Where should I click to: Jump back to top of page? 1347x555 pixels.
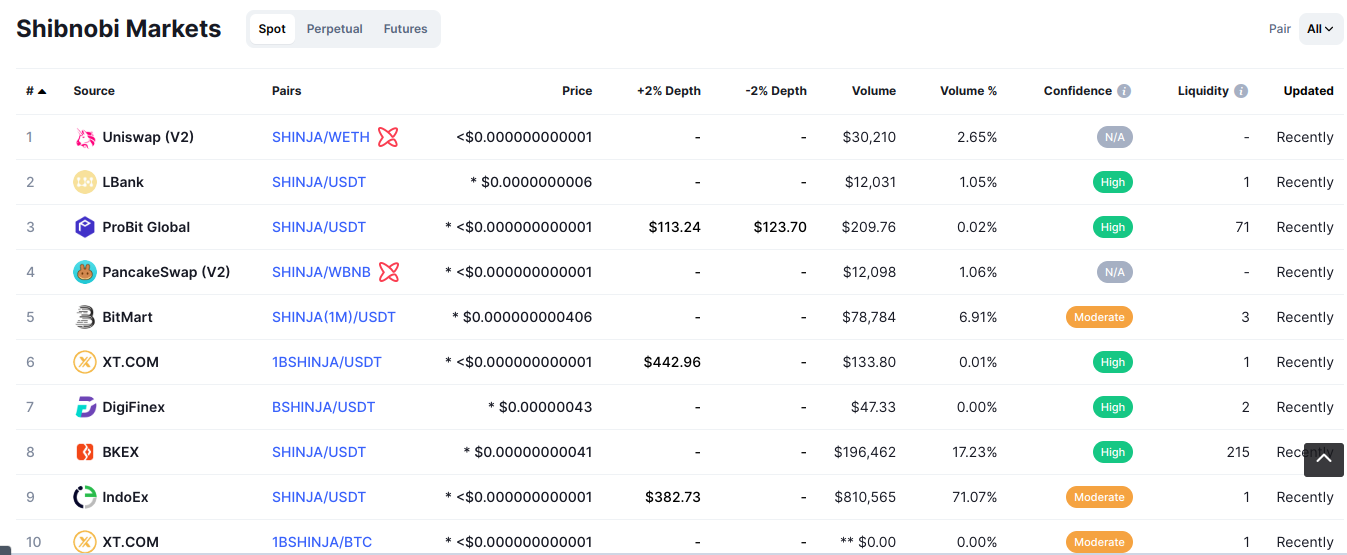coord(1323,459)
